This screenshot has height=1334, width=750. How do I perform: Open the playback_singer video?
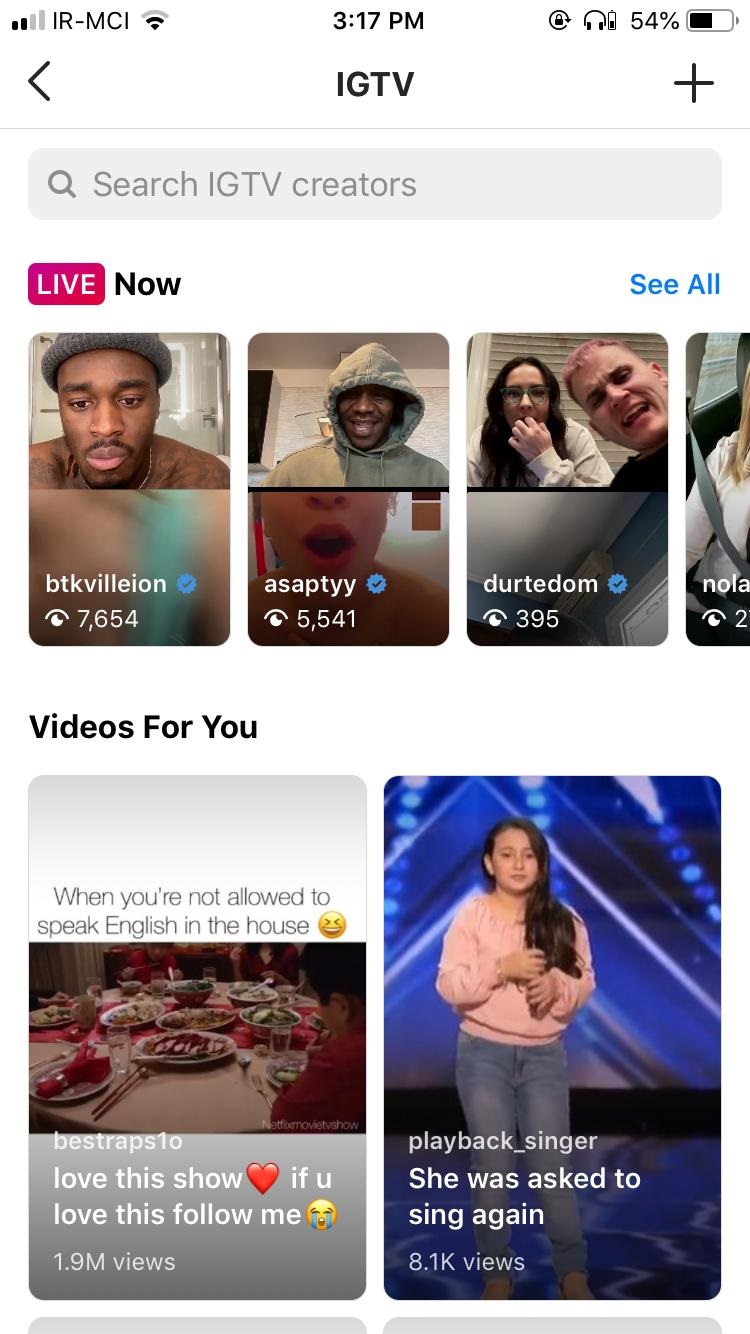[552, 1037]
